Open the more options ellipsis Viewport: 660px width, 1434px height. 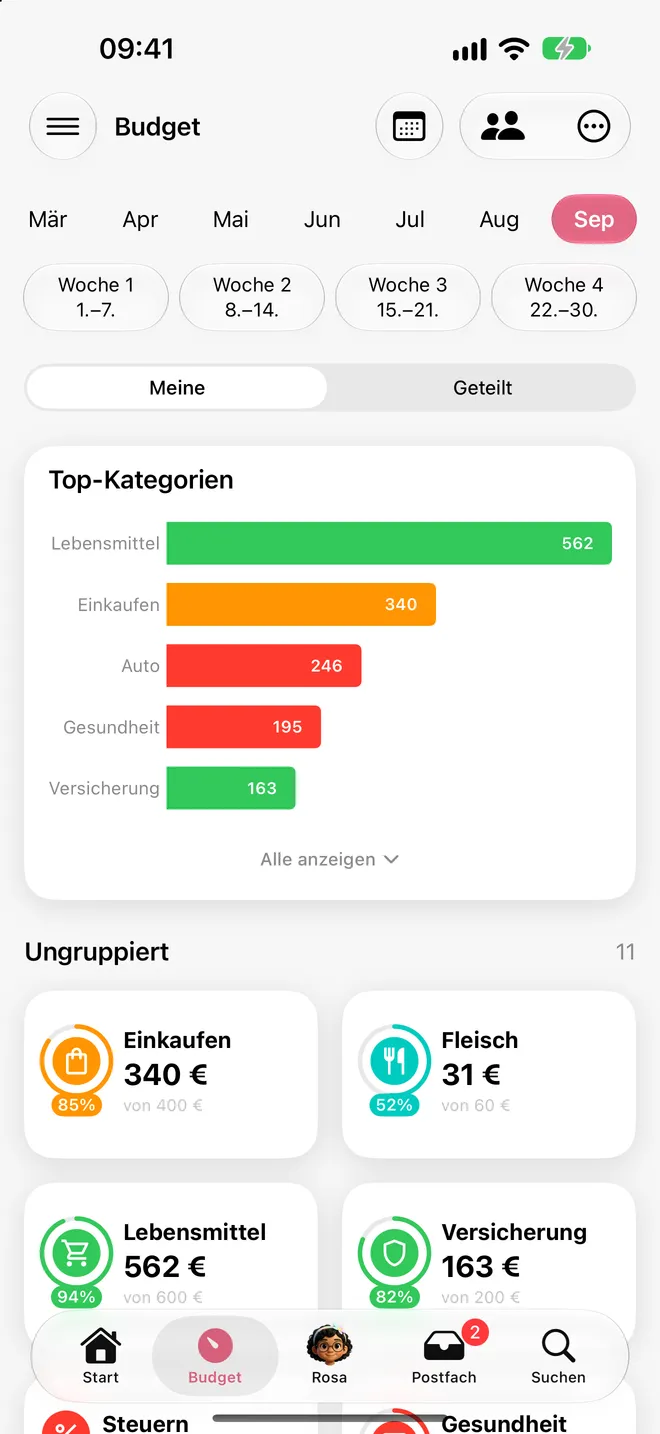(594, 127)
